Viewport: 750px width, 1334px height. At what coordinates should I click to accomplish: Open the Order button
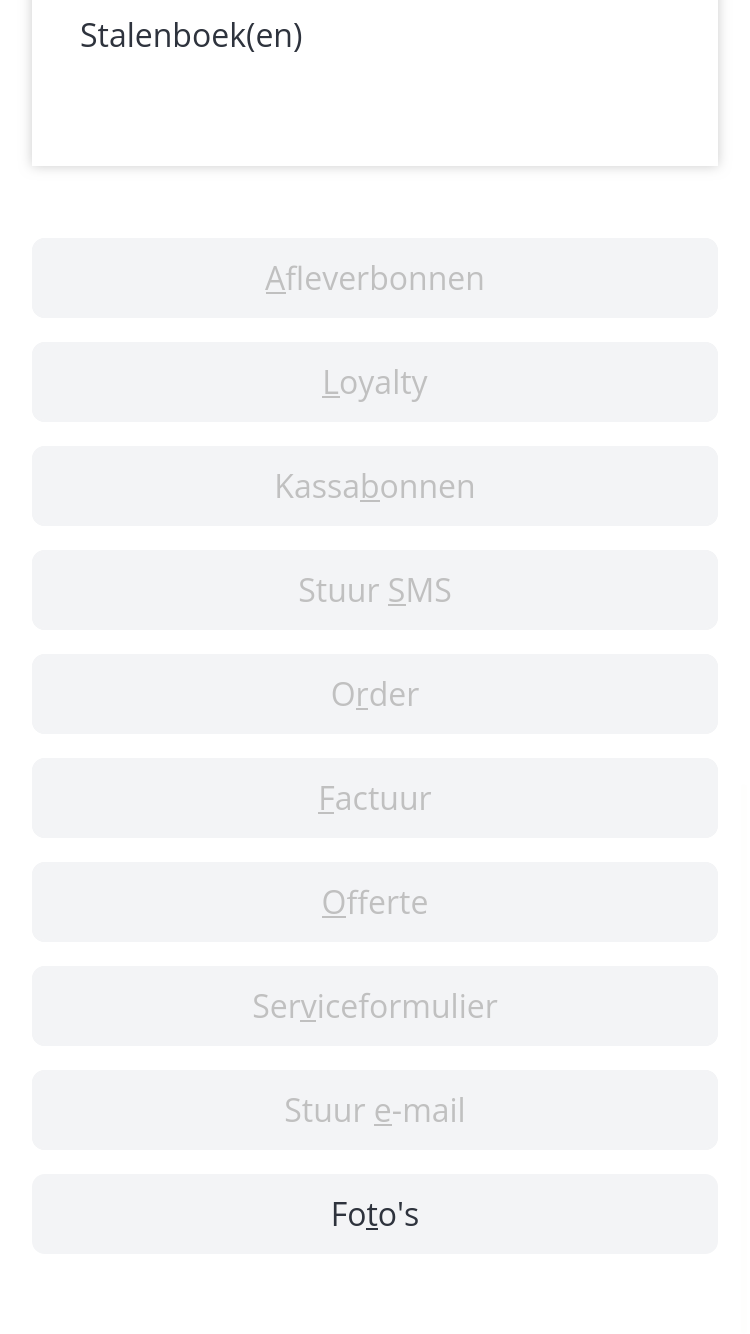click(x=375, y=694)
